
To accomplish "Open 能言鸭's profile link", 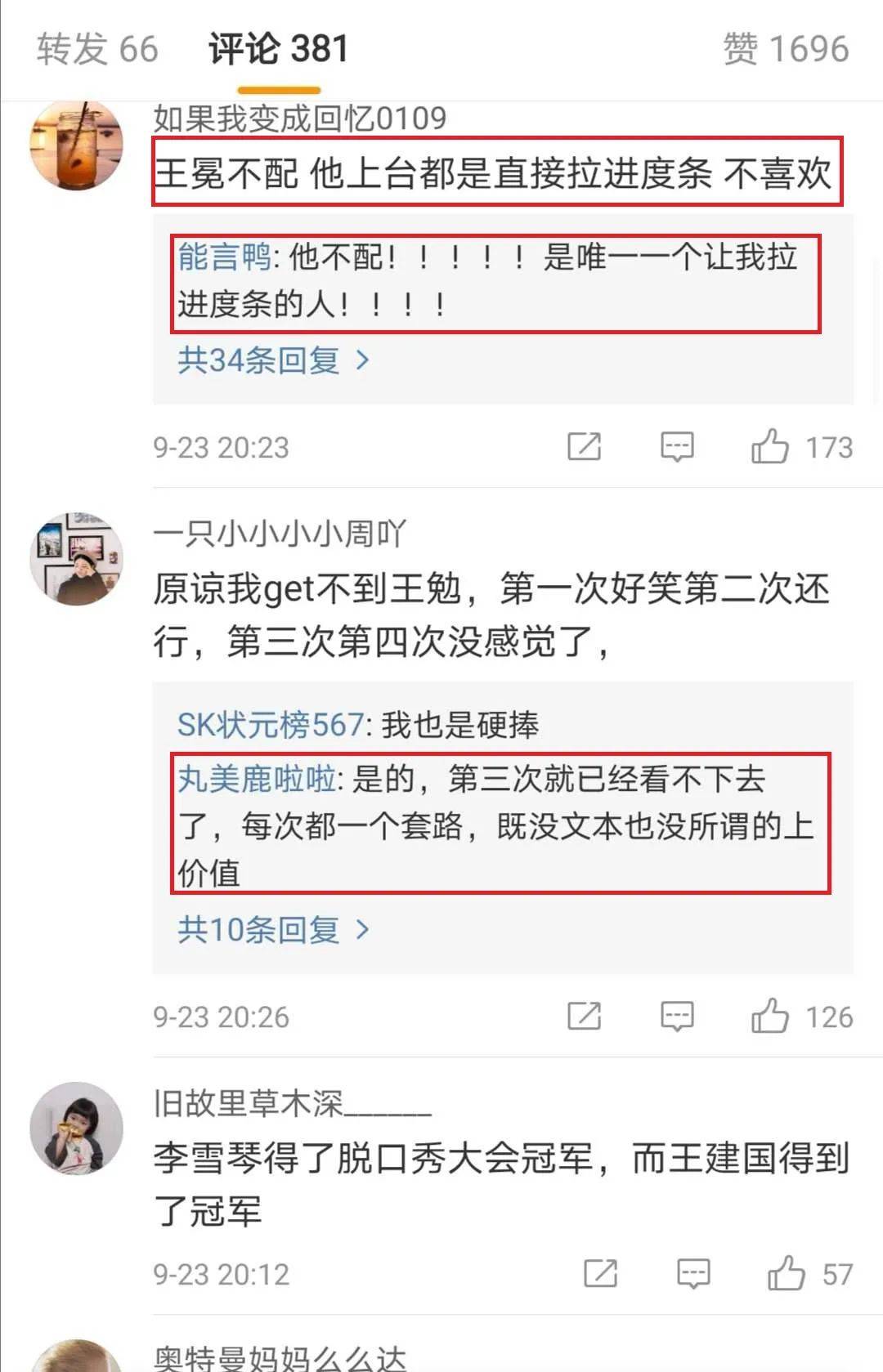I will [x=225, y=257].
